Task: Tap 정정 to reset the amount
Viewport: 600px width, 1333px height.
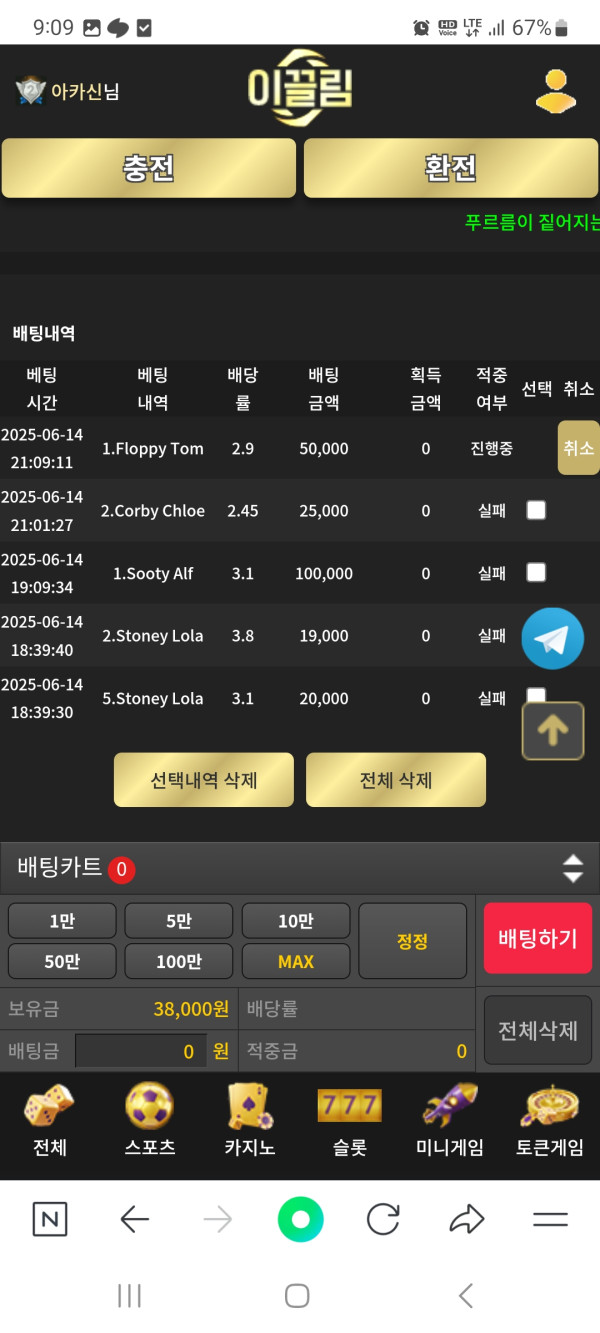Action: (412, 941)
